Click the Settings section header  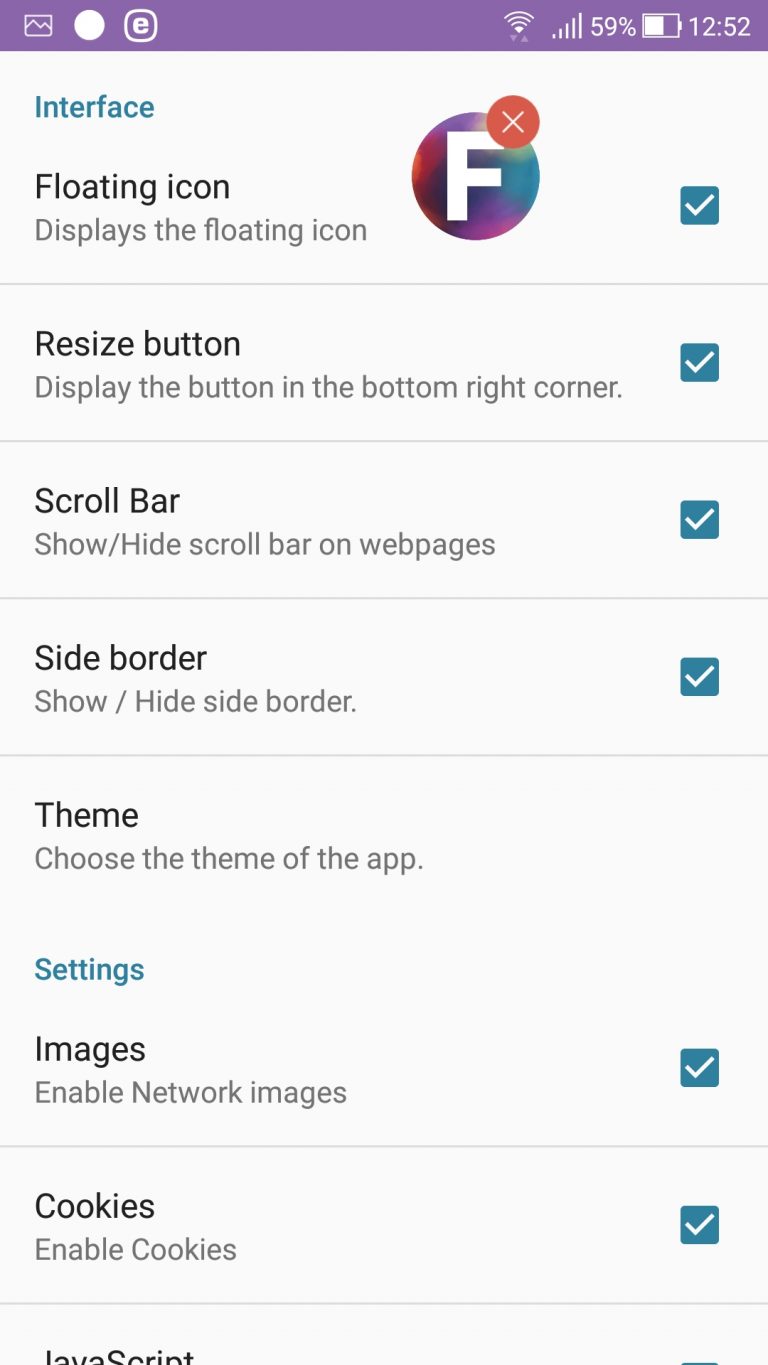[89, 968]
